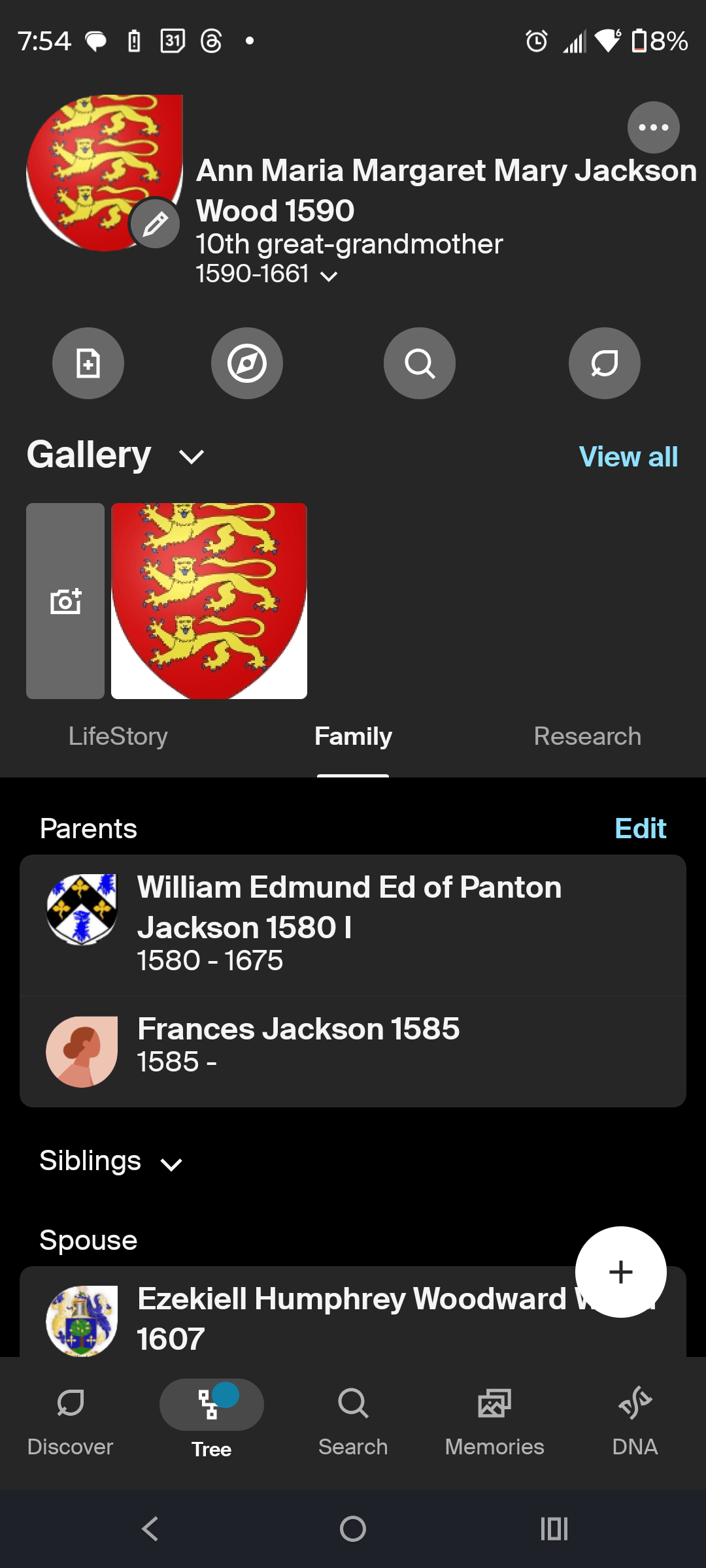706x1568 pixels.
Task: View all gallery items
Action: (628, 457)
